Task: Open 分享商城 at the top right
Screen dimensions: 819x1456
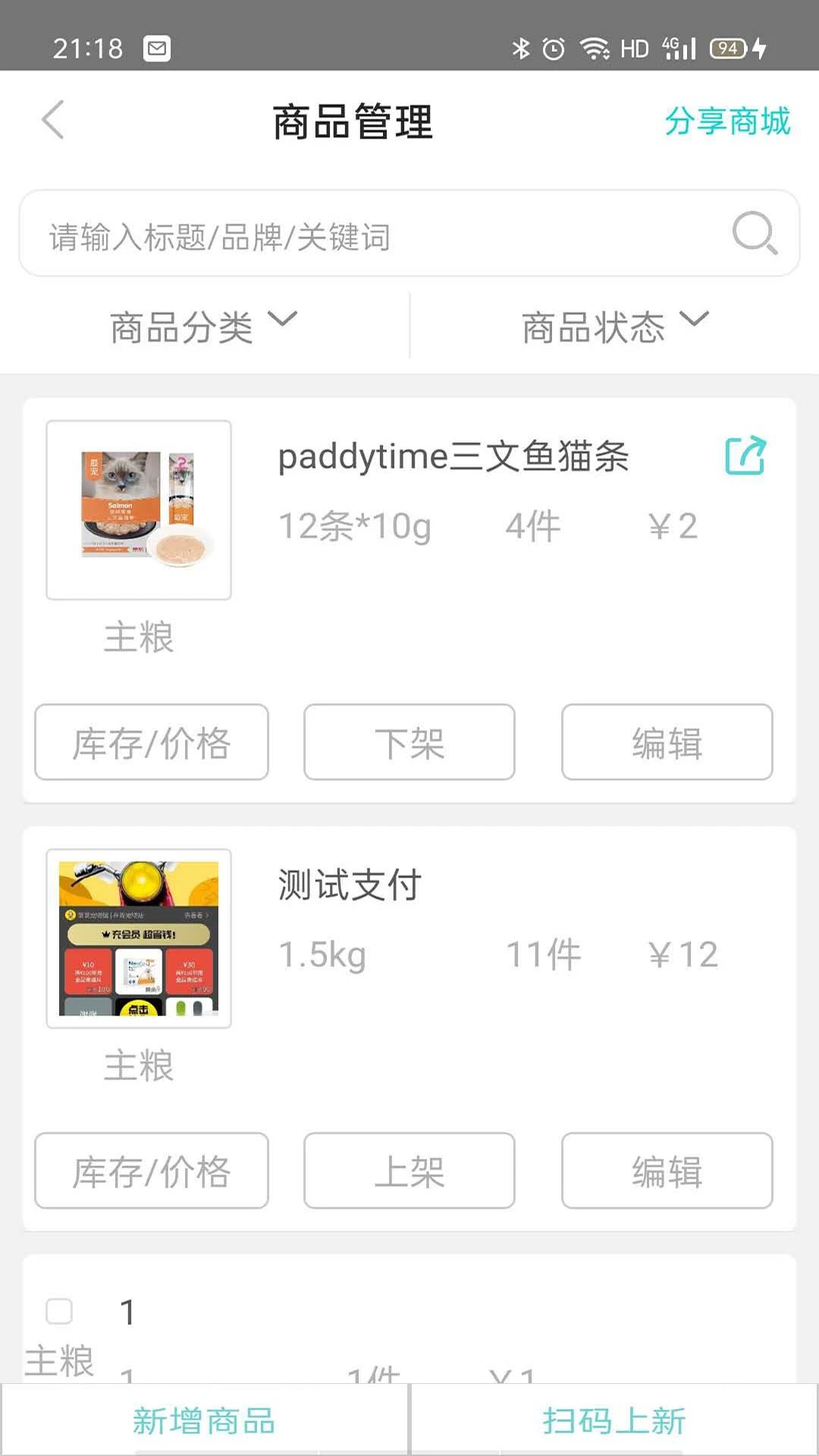Action: pos(728,121)
